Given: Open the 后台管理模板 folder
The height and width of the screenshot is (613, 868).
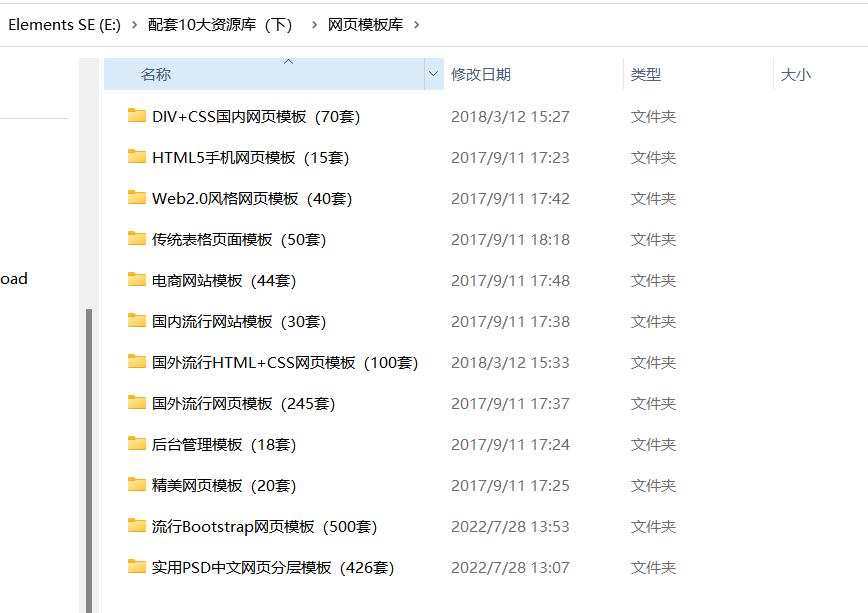Looking at the screenshot, I should (223, 444).
